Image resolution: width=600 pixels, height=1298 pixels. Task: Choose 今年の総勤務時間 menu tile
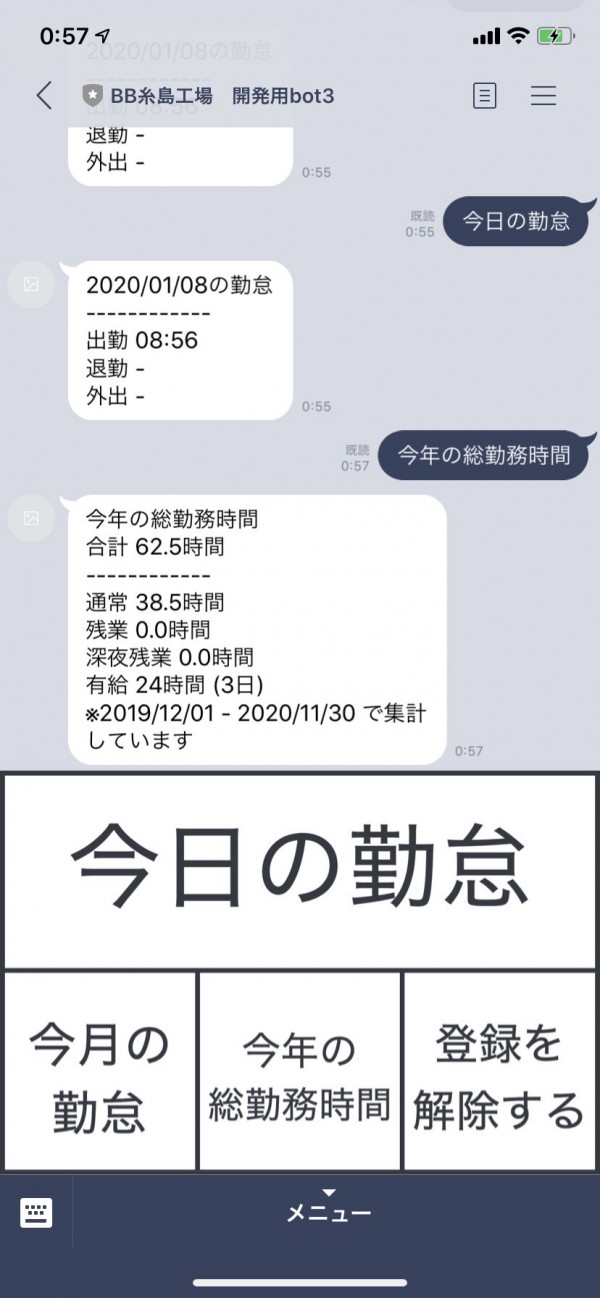click(299, 1071)
